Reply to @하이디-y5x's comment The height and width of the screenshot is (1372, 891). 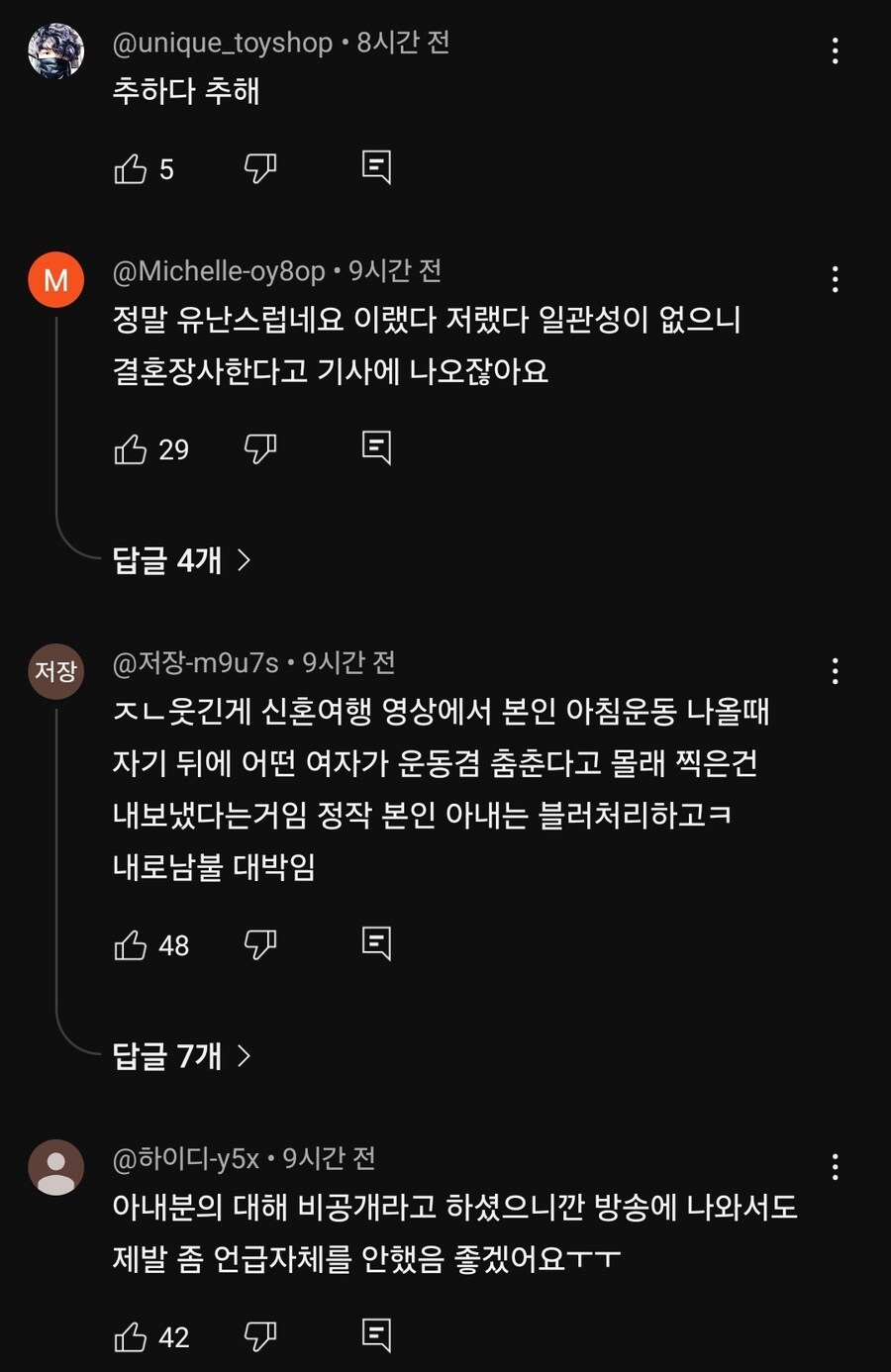coord(376,1336)
